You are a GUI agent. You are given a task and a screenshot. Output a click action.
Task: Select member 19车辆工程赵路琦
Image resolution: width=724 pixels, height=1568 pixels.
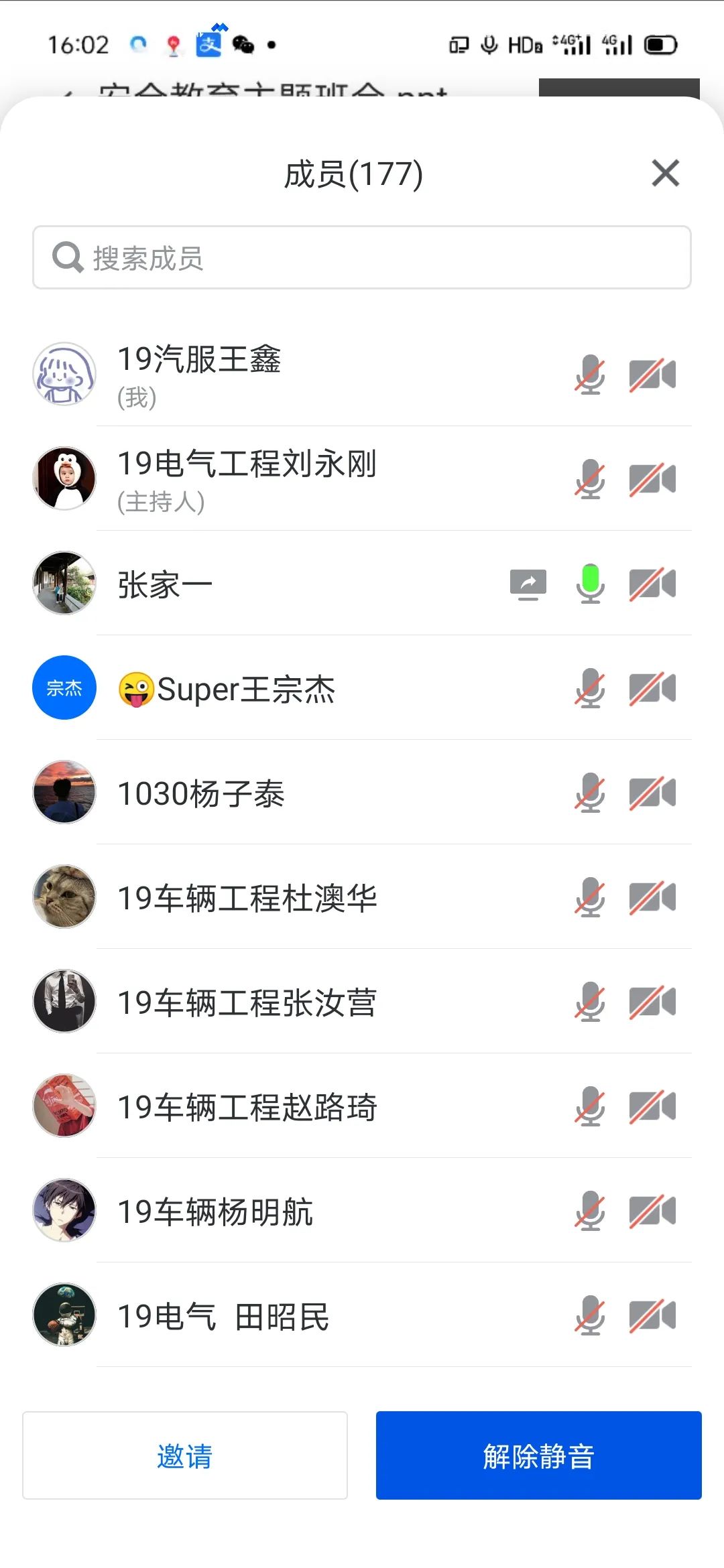pyautogui.click(x=247, y=1107)
